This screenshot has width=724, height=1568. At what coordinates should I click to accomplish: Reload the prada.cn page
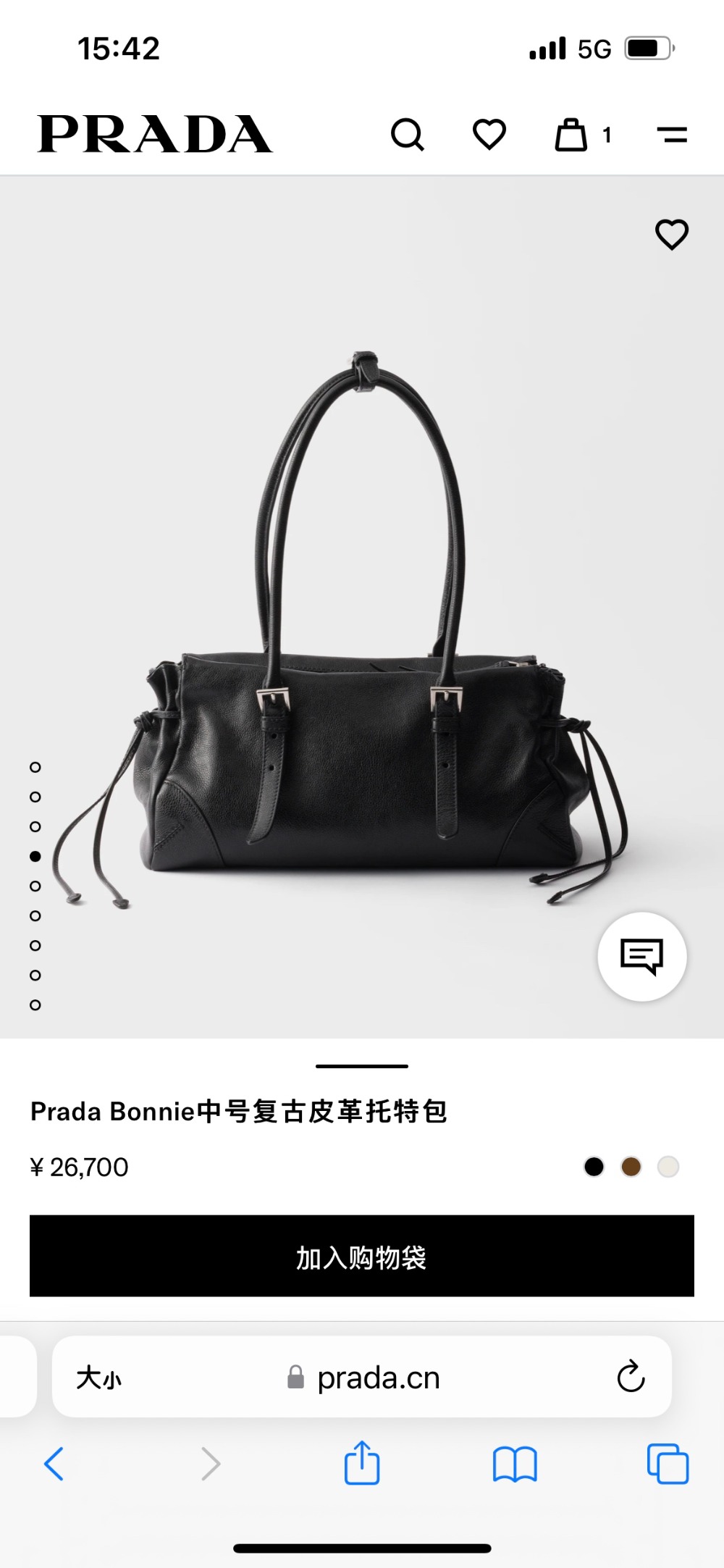(631, 1377)
